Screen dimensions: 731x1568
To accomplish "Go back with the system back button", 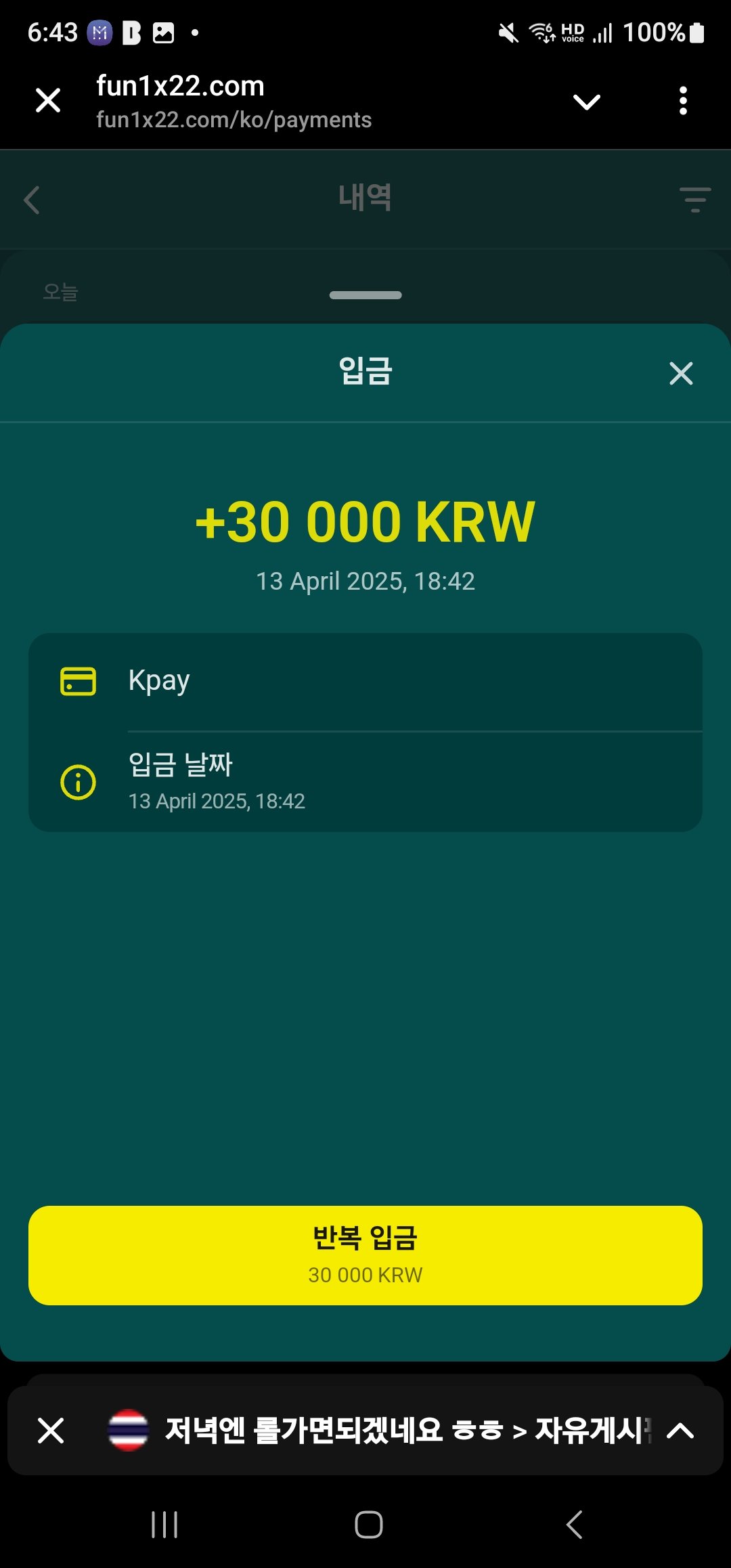I will [574, 1525].
